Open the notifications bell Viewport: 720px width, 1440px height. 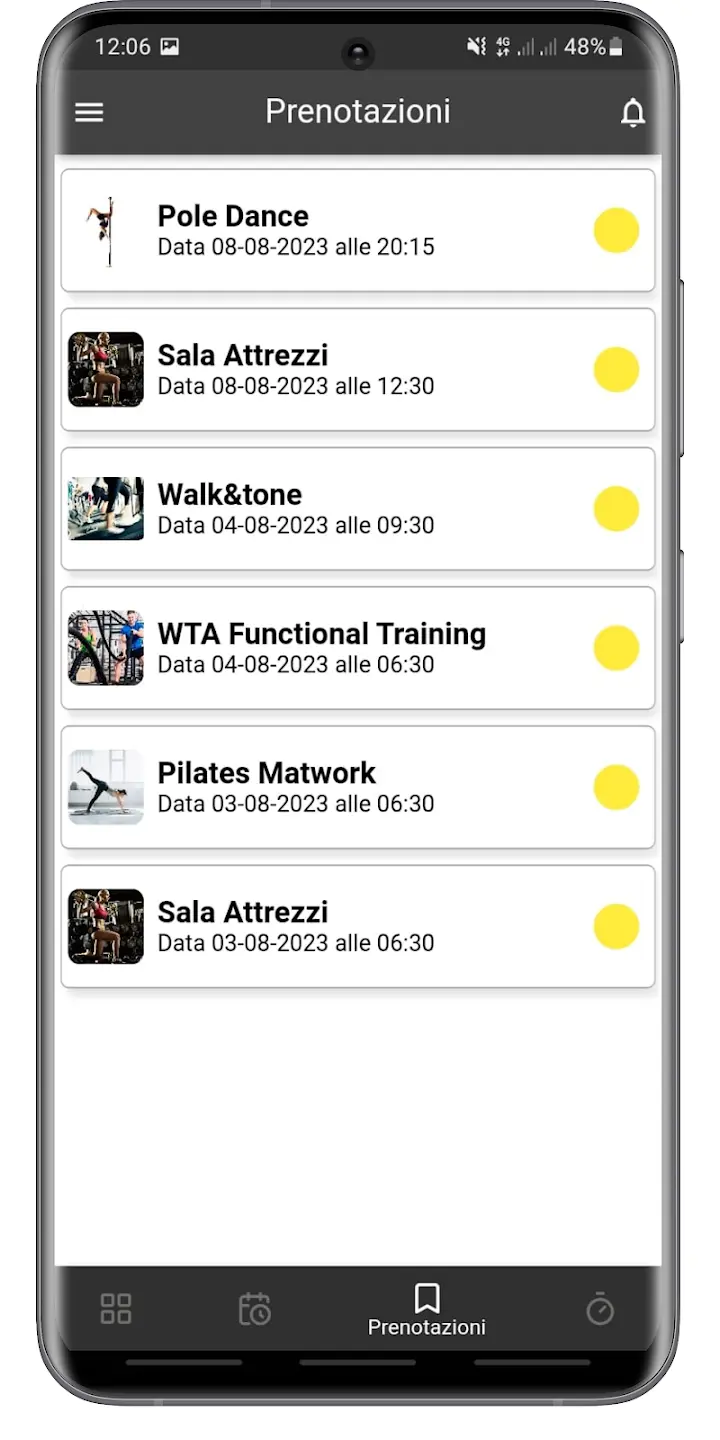click(632, 113)
